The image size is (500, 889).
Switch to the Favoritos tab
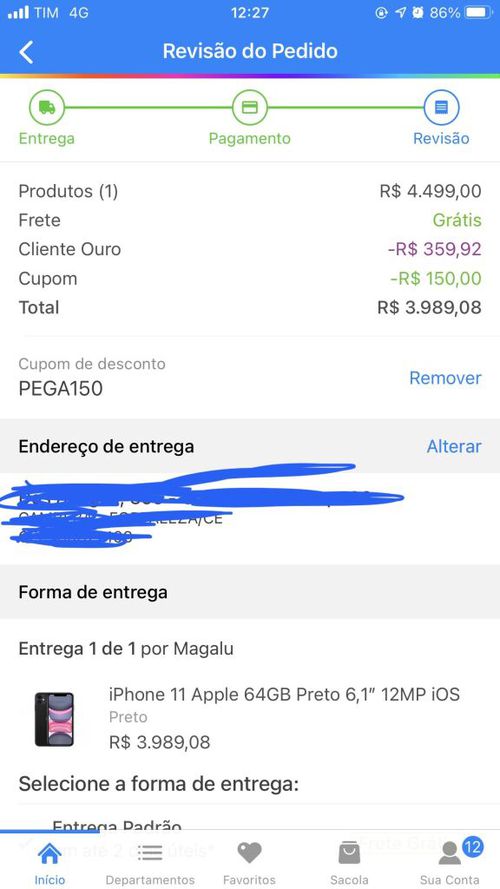(249, 863)
